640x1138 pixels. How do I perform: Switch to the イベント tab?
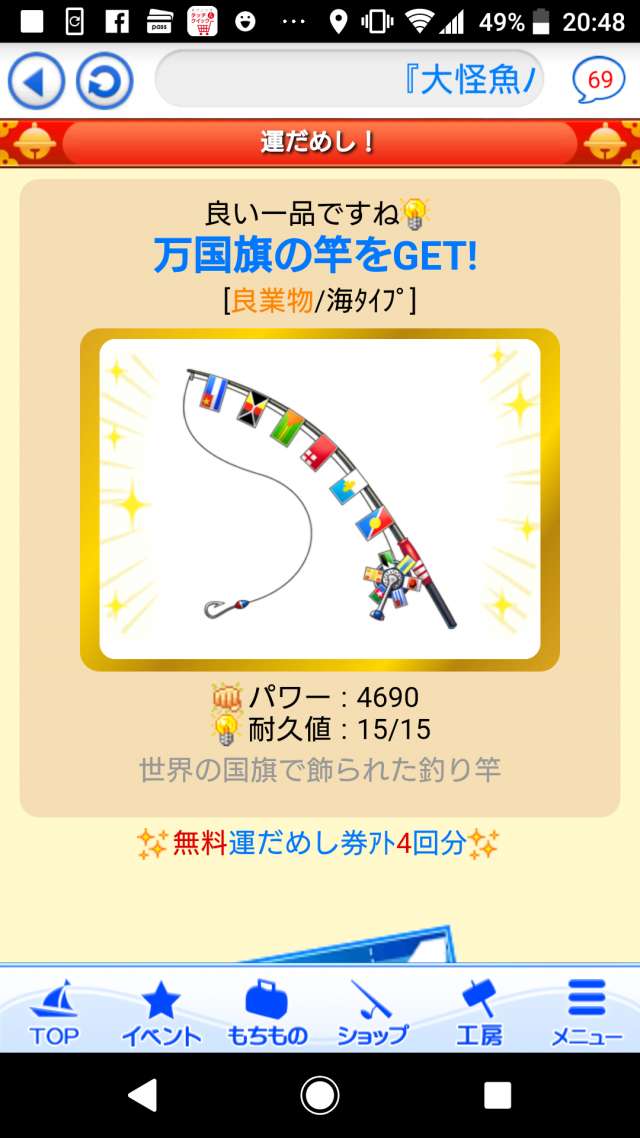[161, 1011]
